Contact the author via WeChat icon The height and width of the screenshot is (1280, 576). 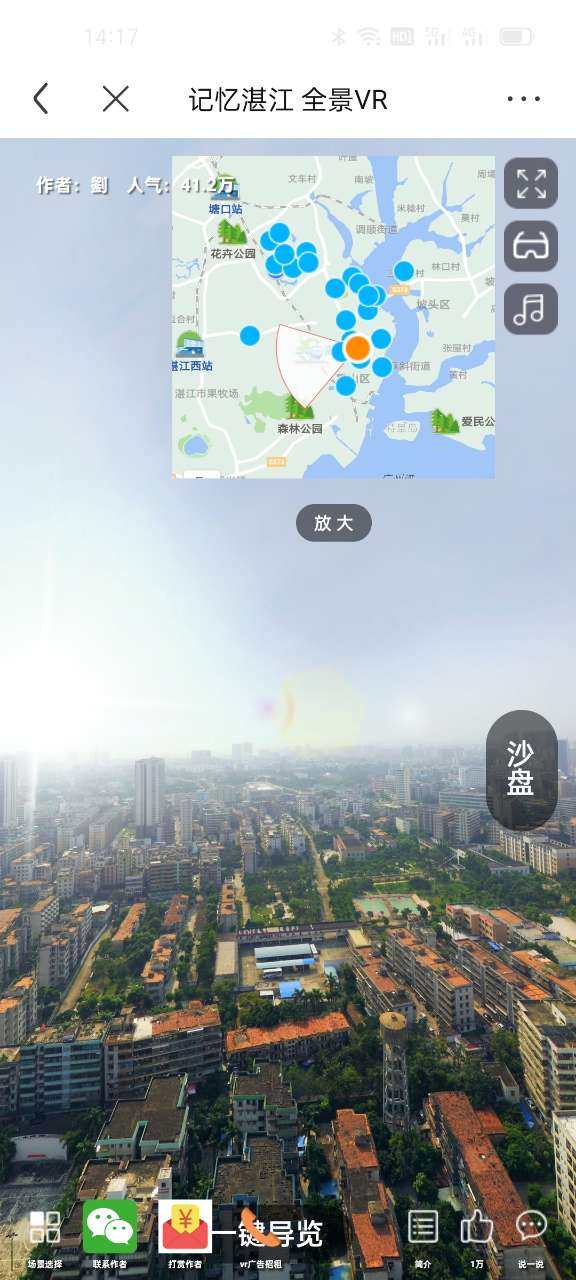110,1235
